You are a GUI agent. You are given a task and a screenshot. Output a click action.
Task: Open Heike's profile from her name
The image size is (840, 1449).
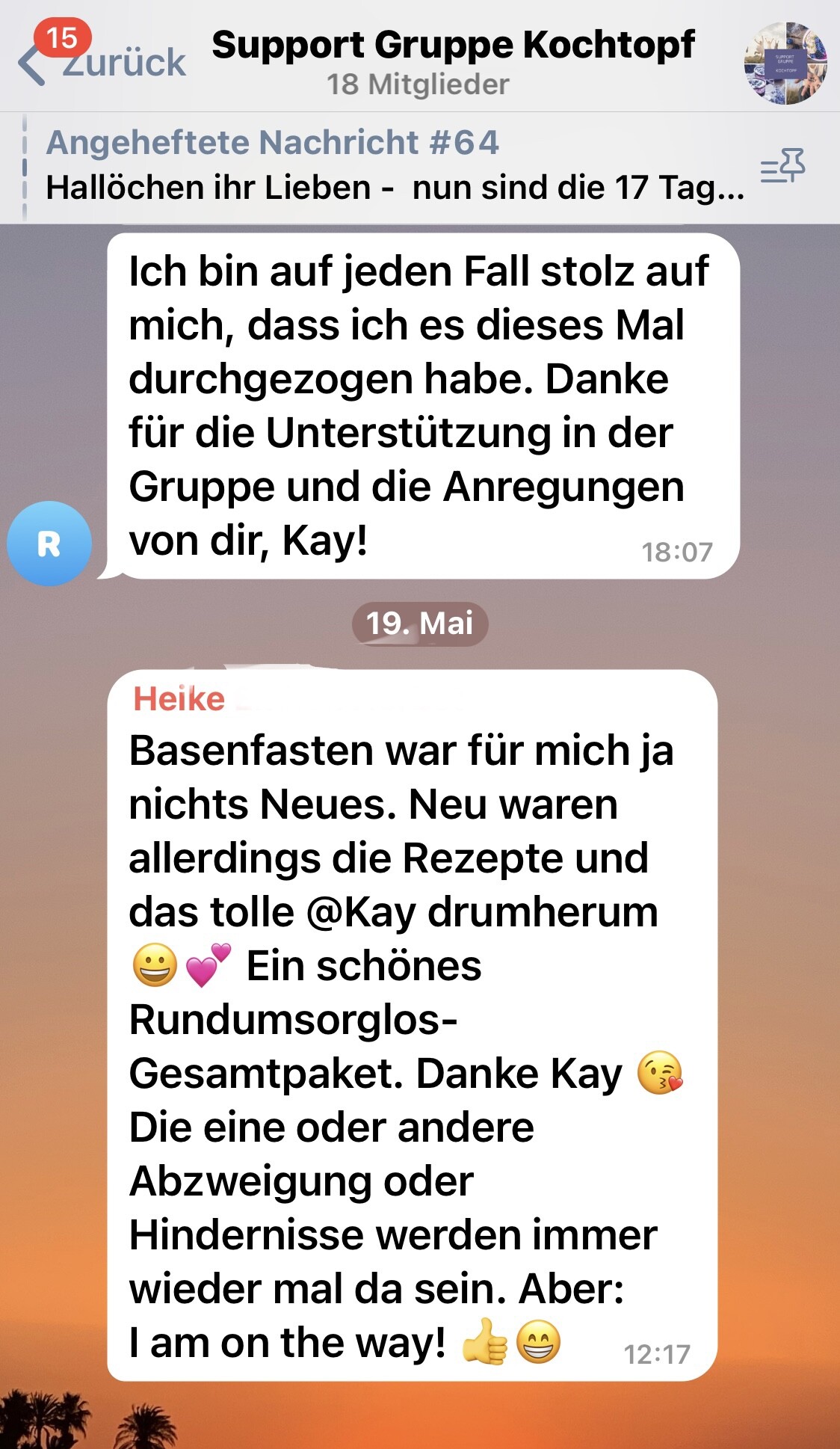click(179, 699)
